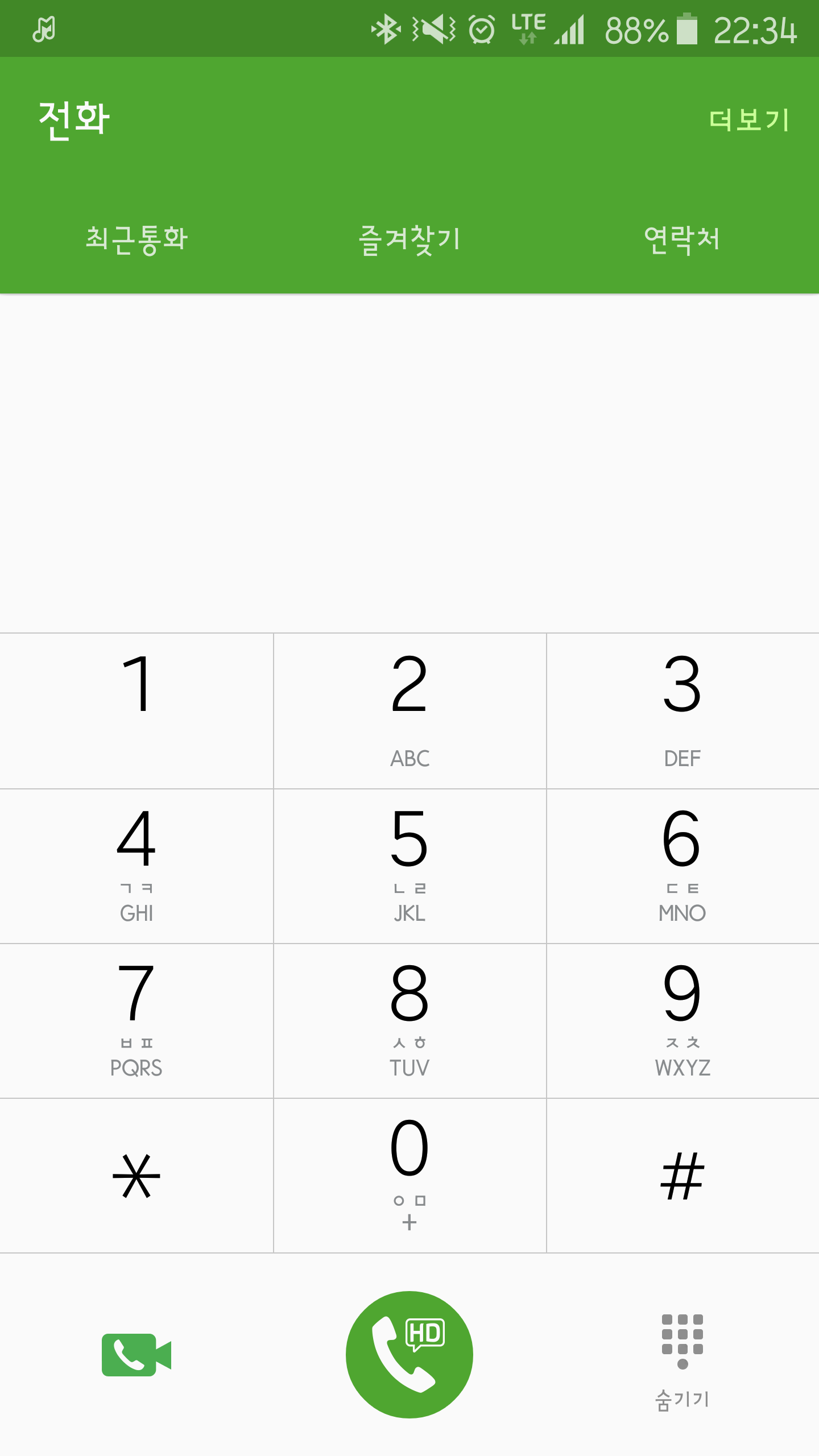Enter digit 0 on the keypad

coord(409,1175)
